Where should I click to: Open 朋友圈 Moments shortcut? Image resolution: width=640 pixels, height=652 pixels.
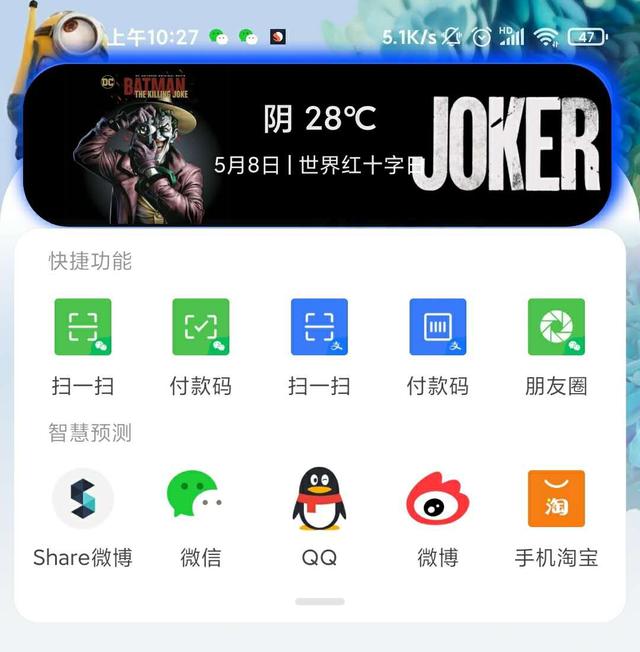pyautogui.click(x=556, y=327)
